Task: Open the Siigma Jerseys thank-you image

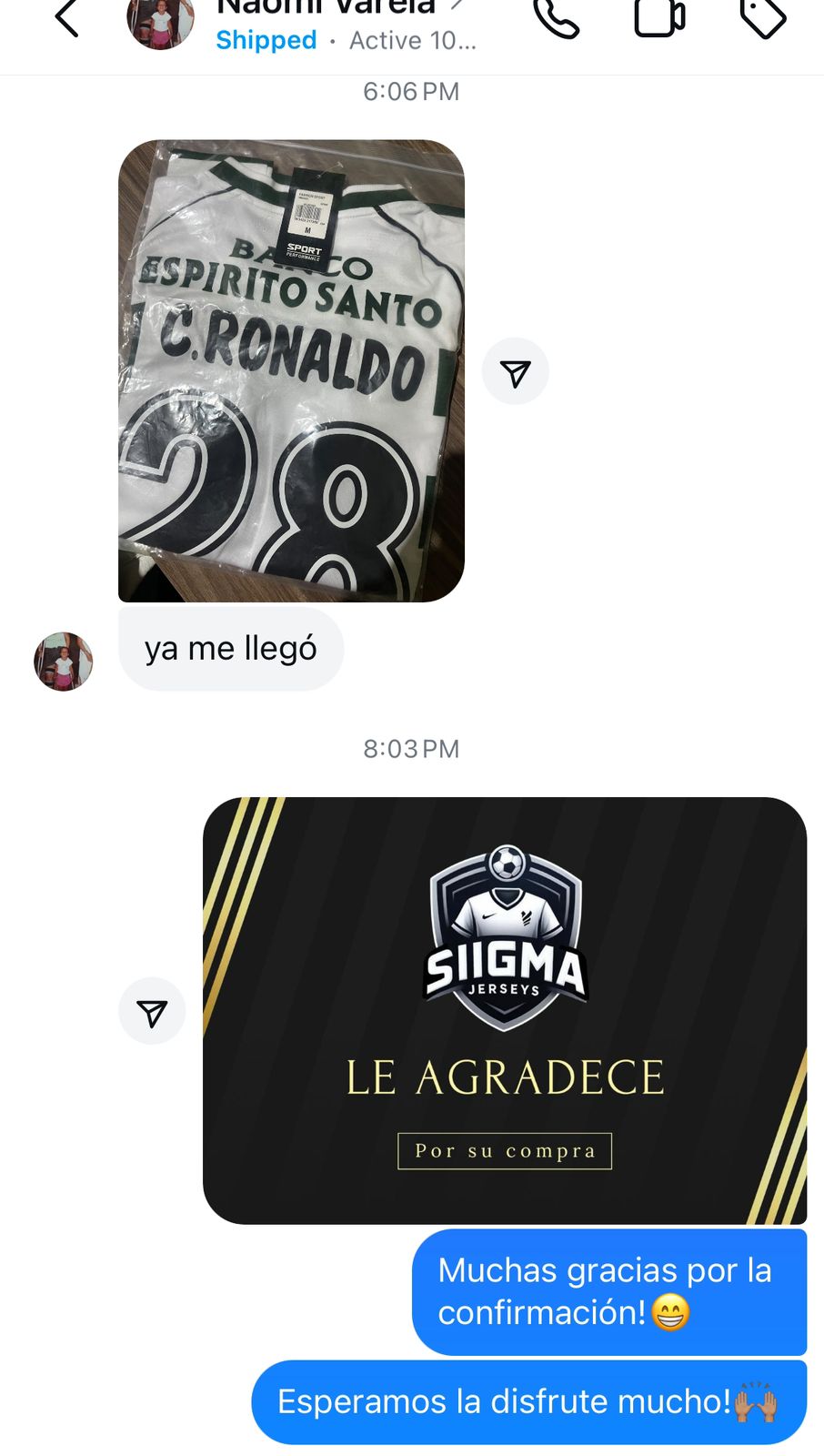Action: click(x=504, y=1010)
